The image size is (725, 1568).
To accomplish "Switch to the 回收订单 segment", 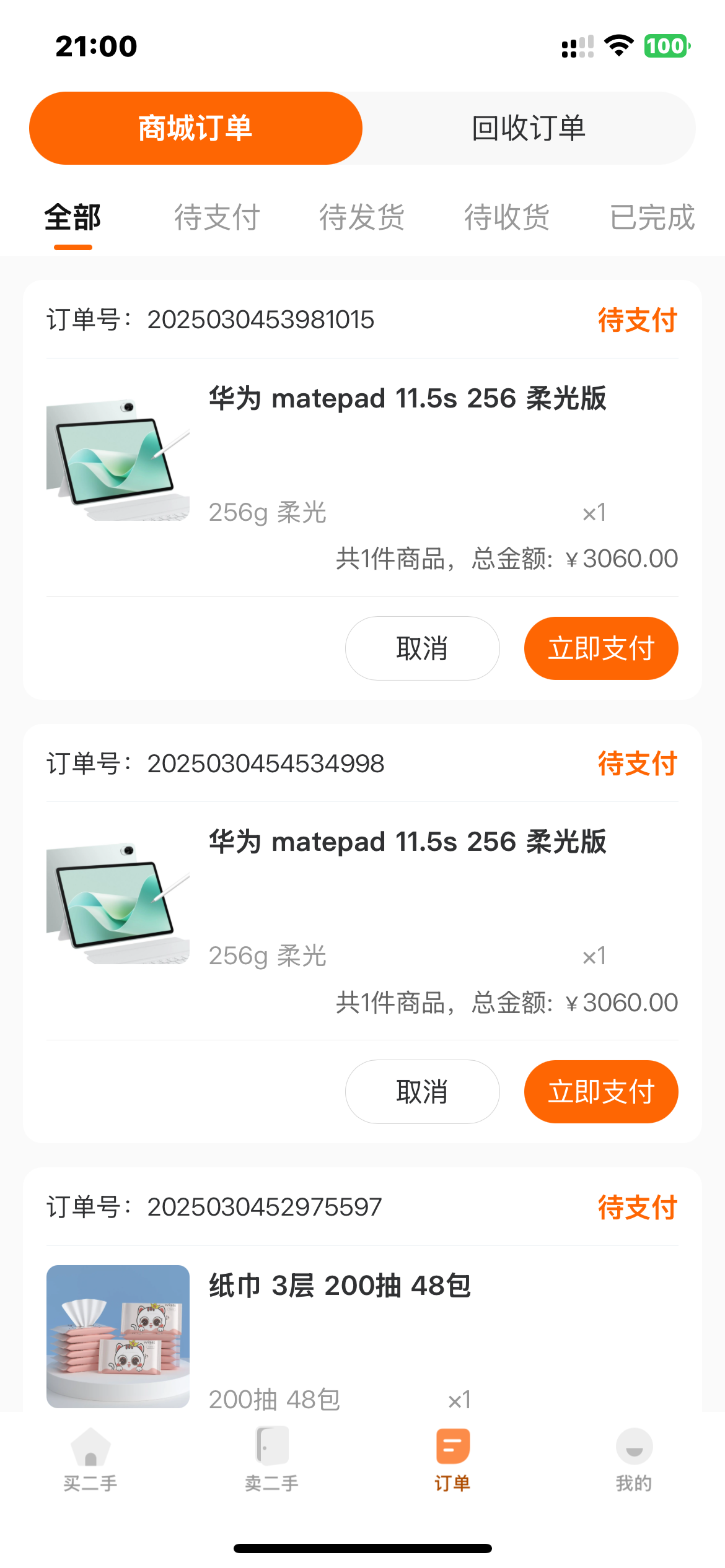I will coord(529,128).
